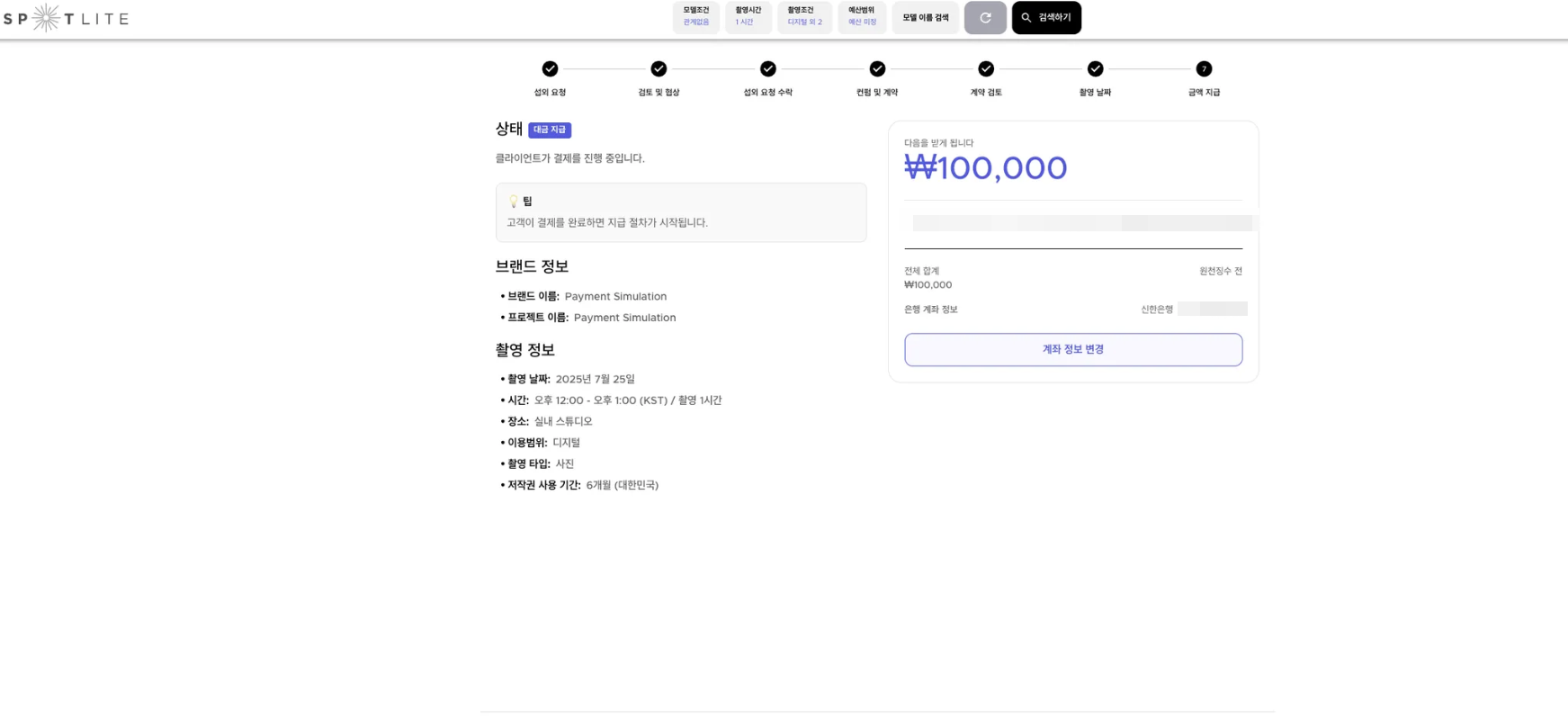Screen dimensions: 1568x719
Task: Tap the 모델 이름 검색 field
Action: 925,17
